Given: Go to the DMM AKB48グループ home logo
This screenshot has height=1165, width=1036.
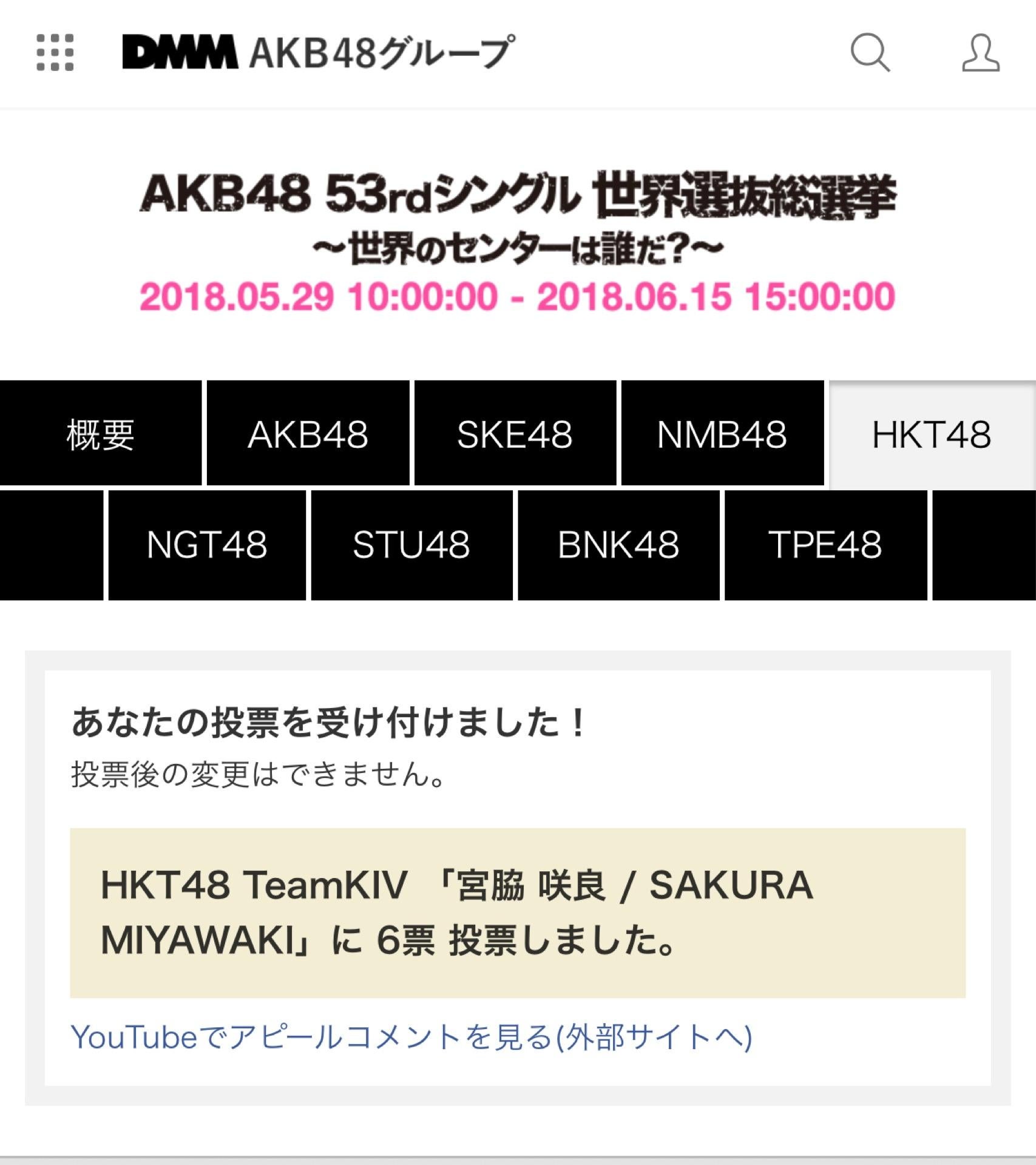Looking at the screenshot, I should pos(319,52).
